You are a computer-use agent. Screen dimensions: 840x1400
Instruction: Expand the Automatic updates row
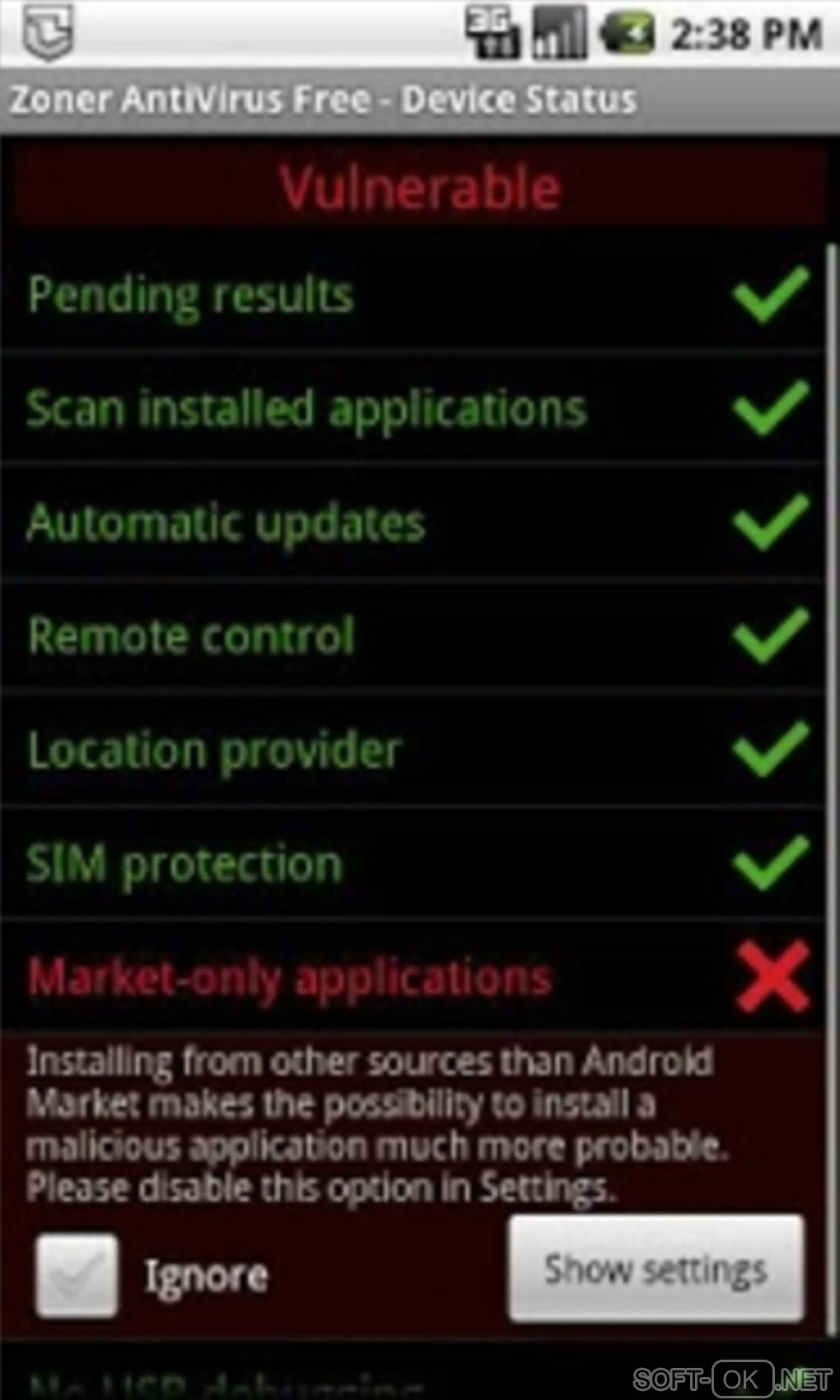412,523
